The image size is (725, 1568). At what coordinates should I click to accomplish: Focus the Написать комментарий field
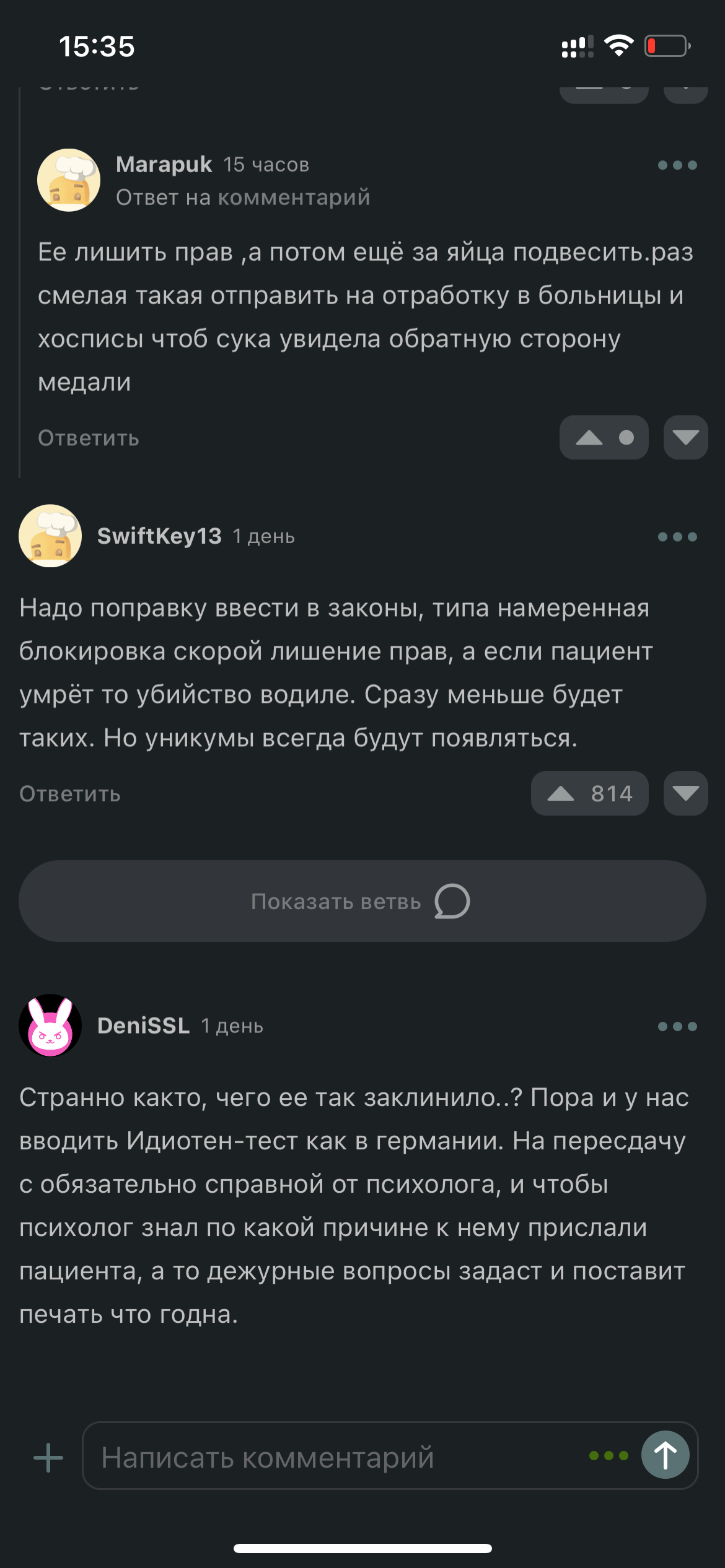coord(335,1457)
